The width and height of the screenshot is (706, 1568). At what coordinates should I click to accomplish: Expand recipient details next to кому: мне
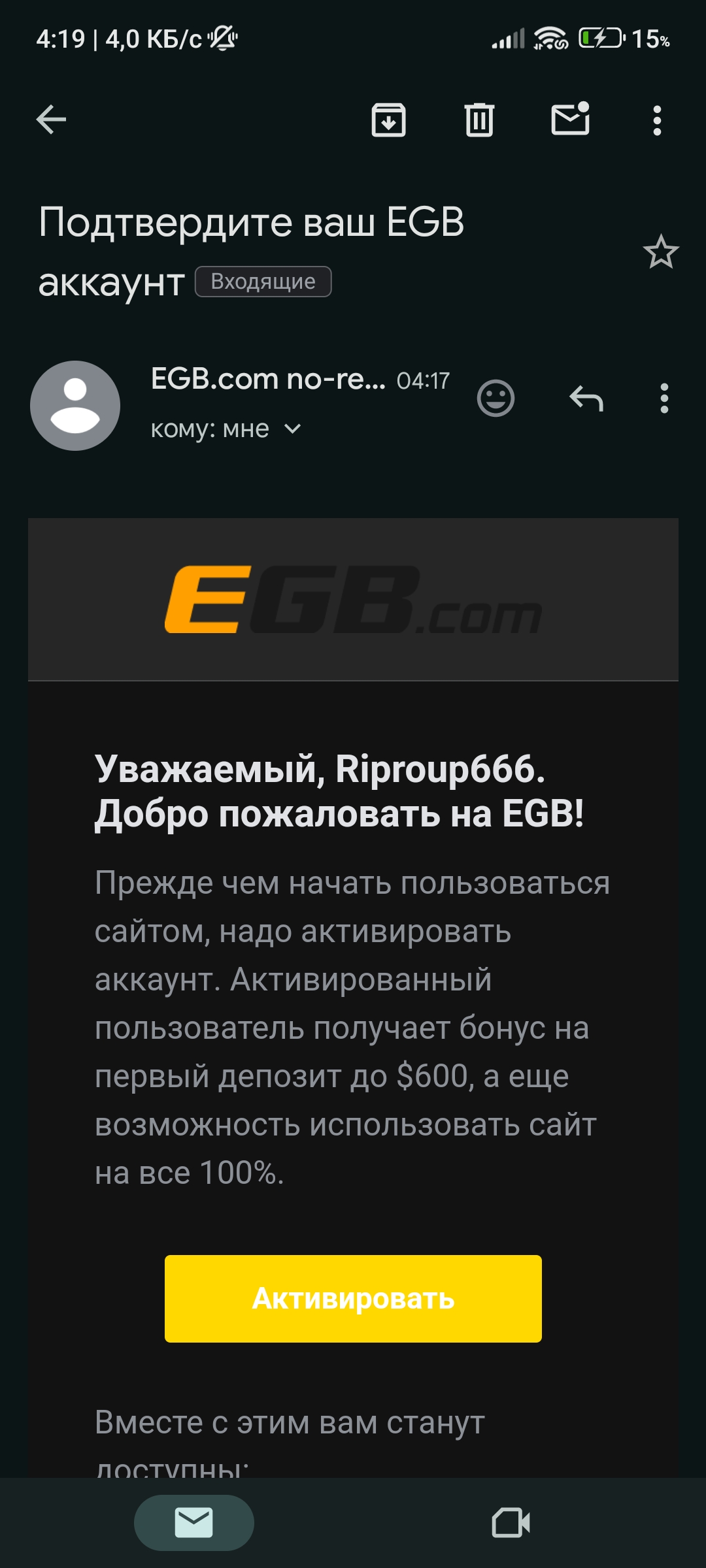point(292,429)
